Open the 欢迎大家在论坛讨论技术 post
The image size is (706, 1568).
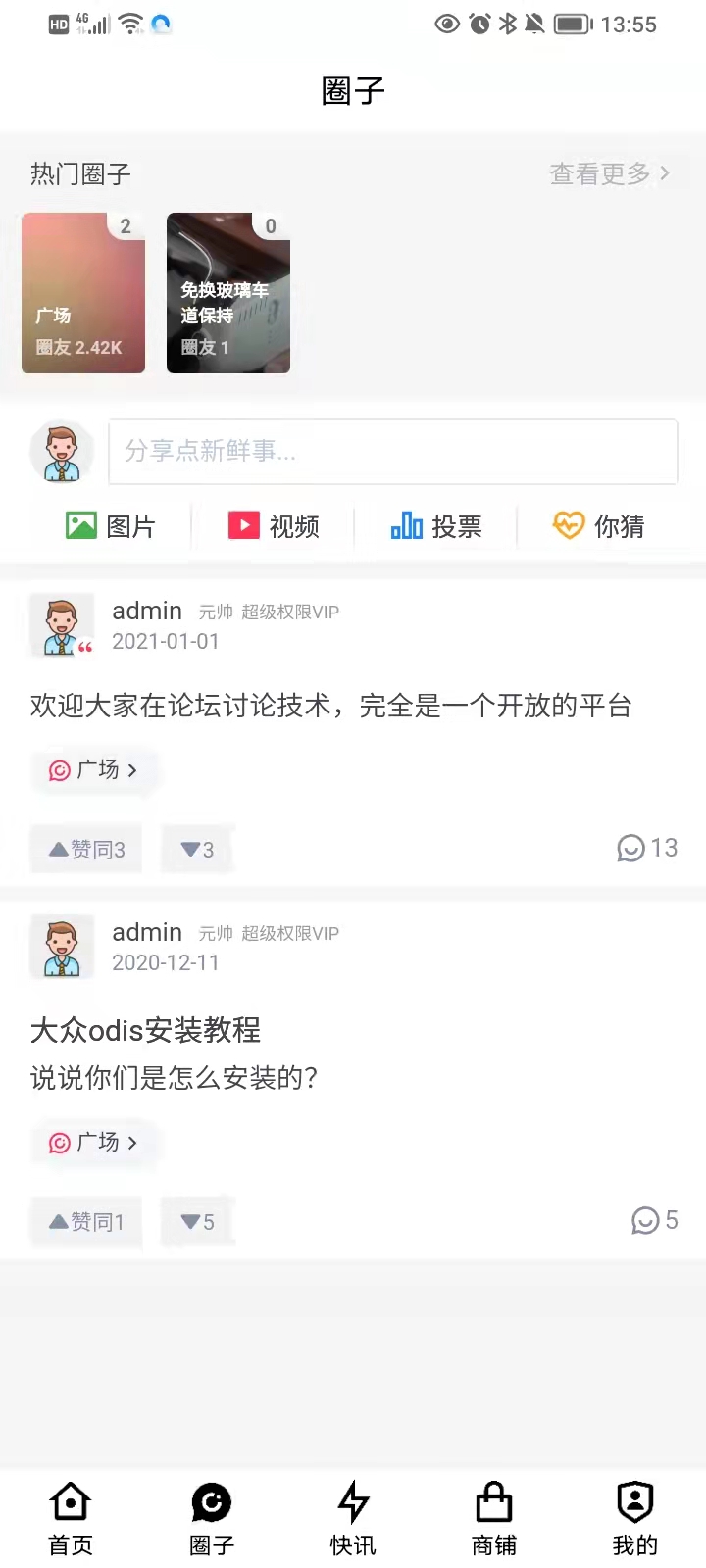pyautogui.click(x=331, y=706)
